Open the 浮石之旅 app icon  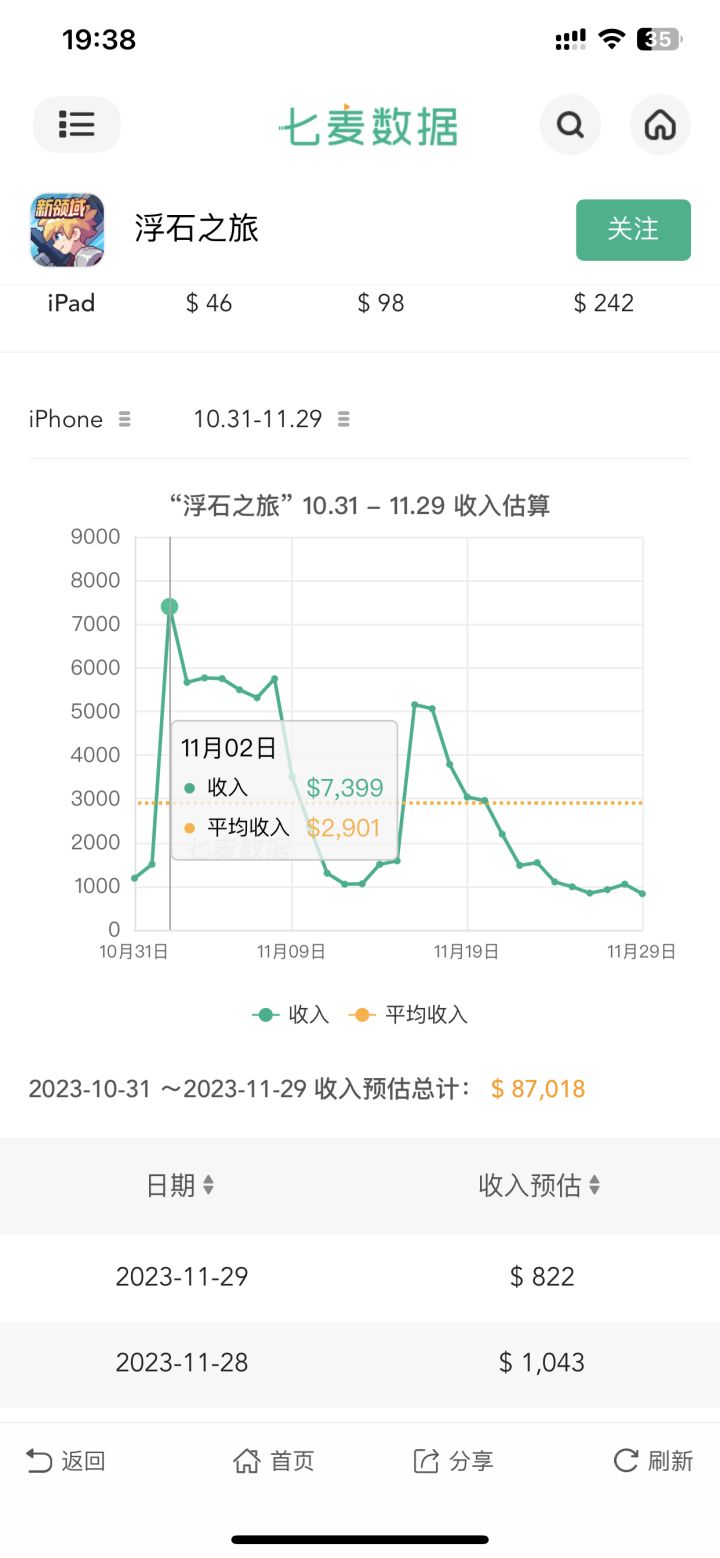[67, 230]
